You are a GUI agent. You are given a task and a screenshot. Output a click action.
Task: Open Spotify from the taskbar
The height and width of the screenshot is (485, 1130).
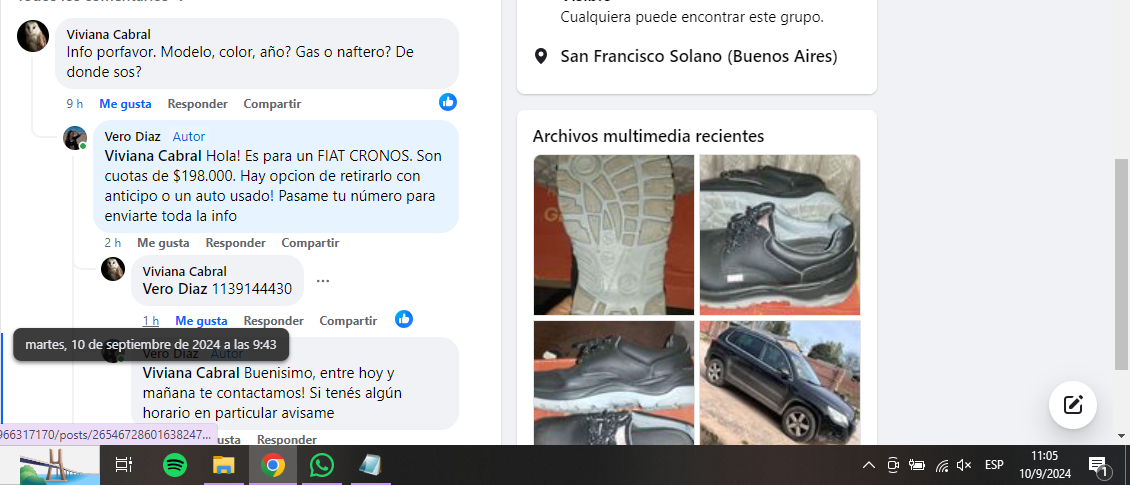[175, 465]
